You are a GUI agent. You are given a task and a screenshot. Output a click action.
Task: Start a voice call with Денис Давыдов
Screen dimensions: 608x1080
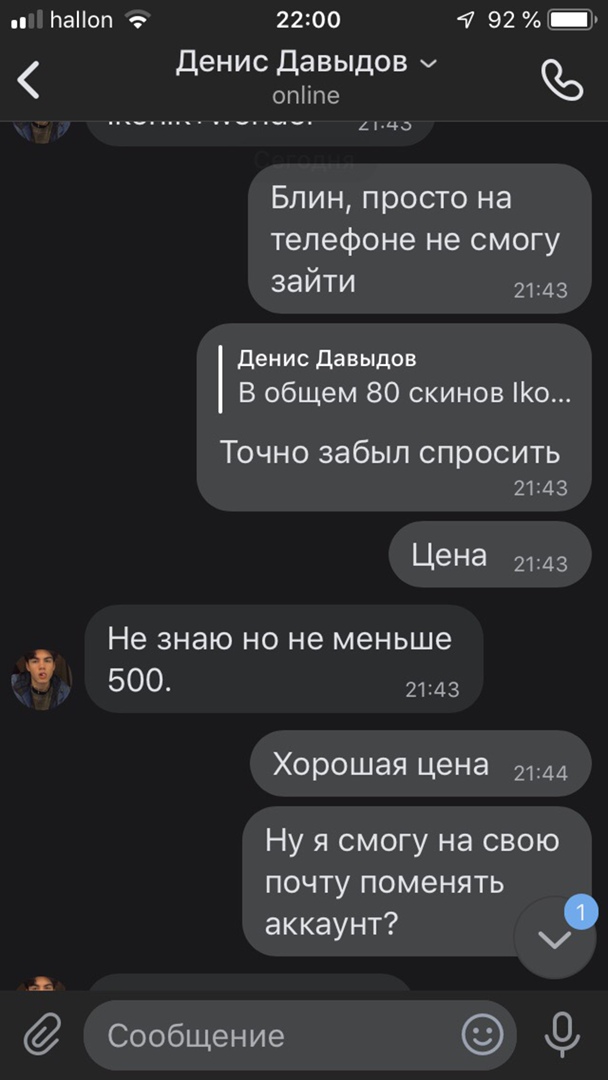pos(561,80)
